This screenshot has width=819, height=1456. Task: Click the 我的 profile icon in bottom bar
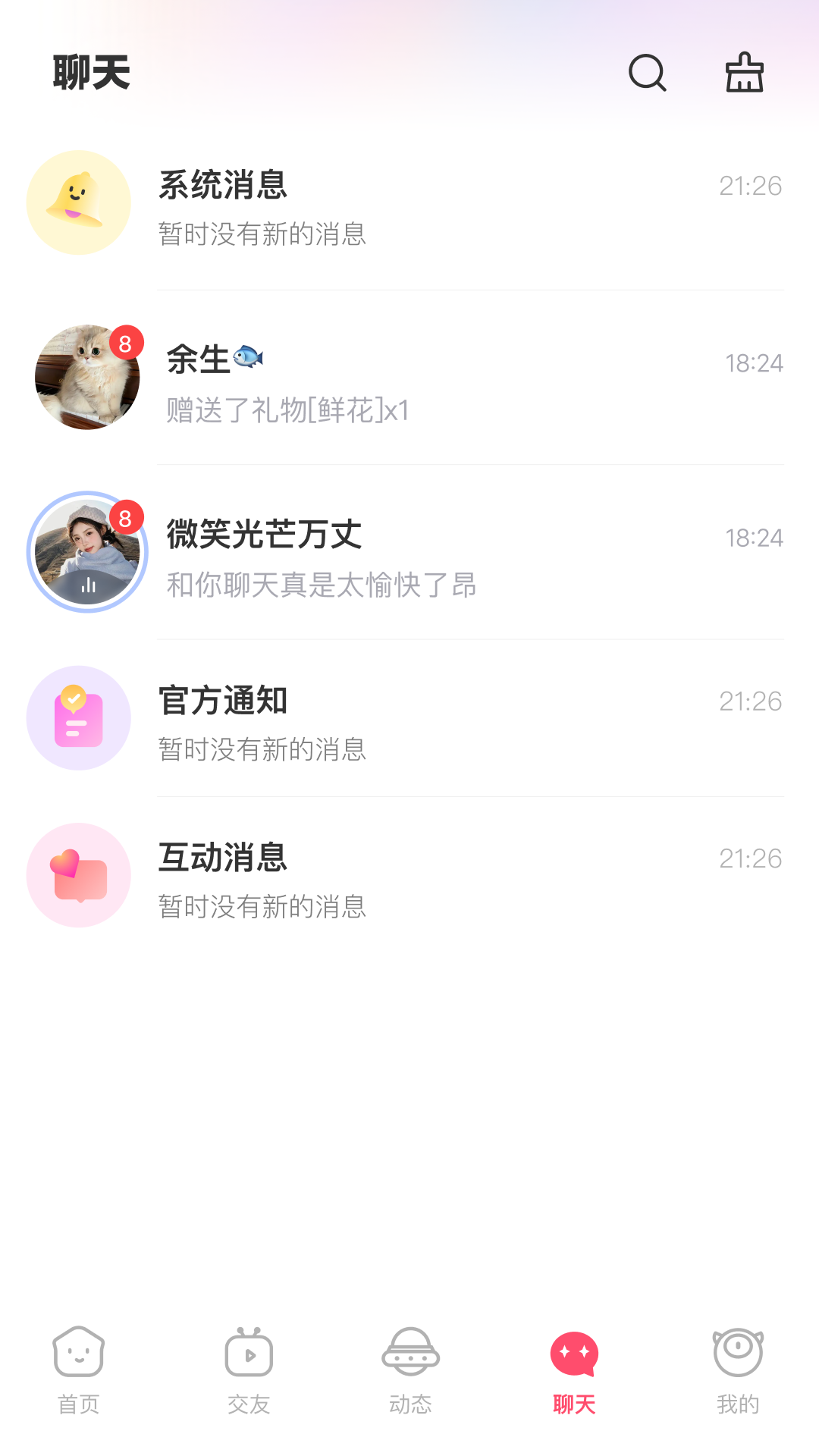(739, 1354)
